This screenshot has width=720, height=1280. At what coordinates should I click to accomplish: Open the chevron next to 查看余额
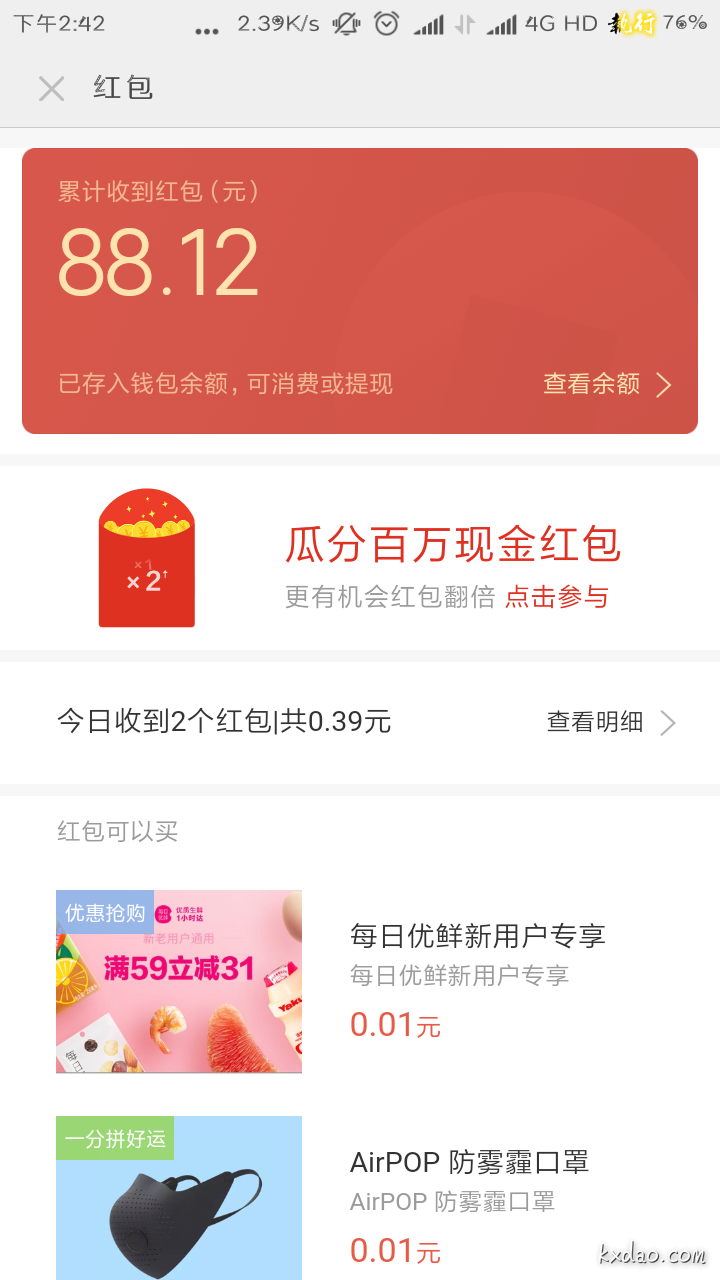[663, 385]
